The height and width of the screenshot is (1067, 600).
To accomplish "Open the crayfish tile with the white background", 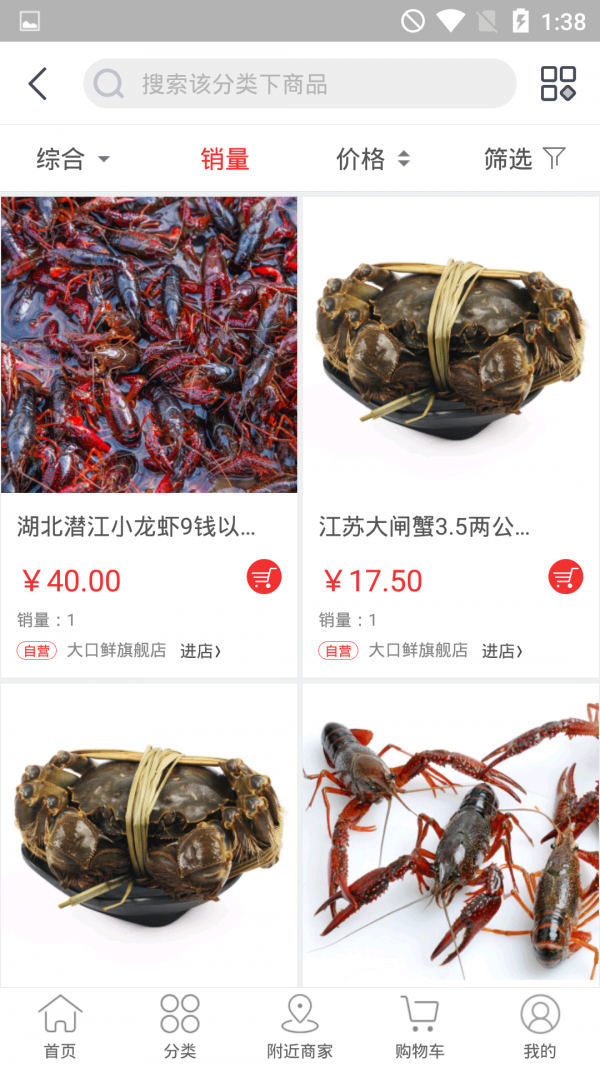I will tap(451, 835).
